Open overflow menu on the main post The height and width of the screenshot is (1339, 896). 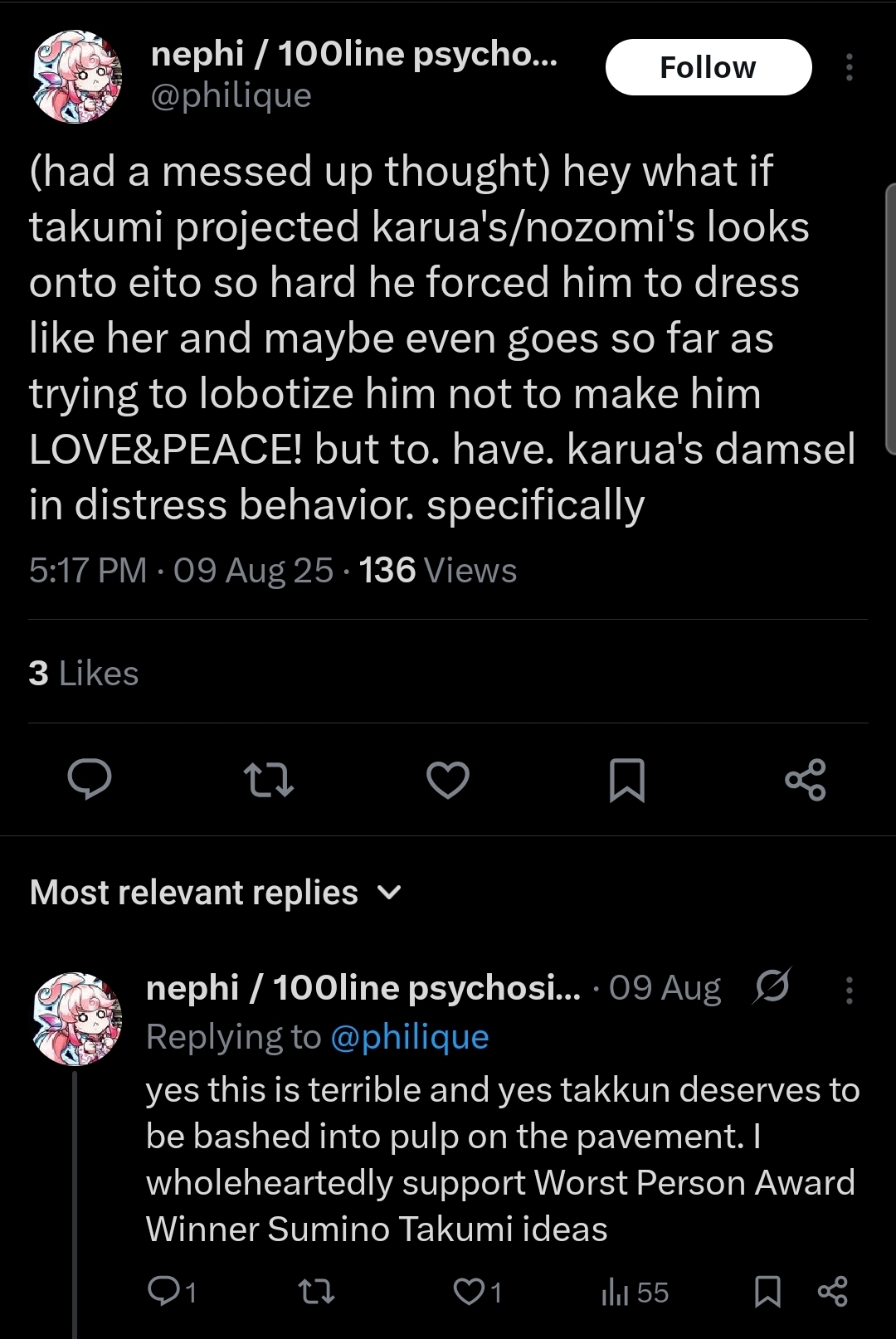849,67
